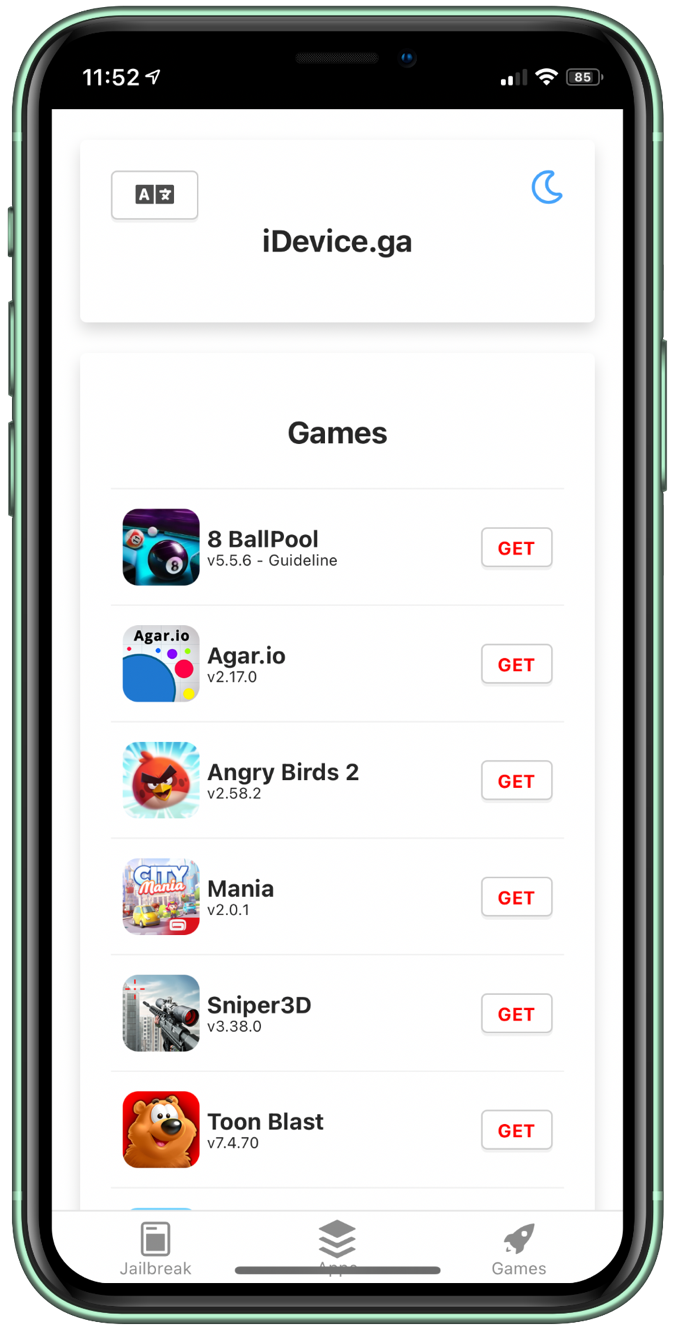Open the Apps tab

(337, 1245)
